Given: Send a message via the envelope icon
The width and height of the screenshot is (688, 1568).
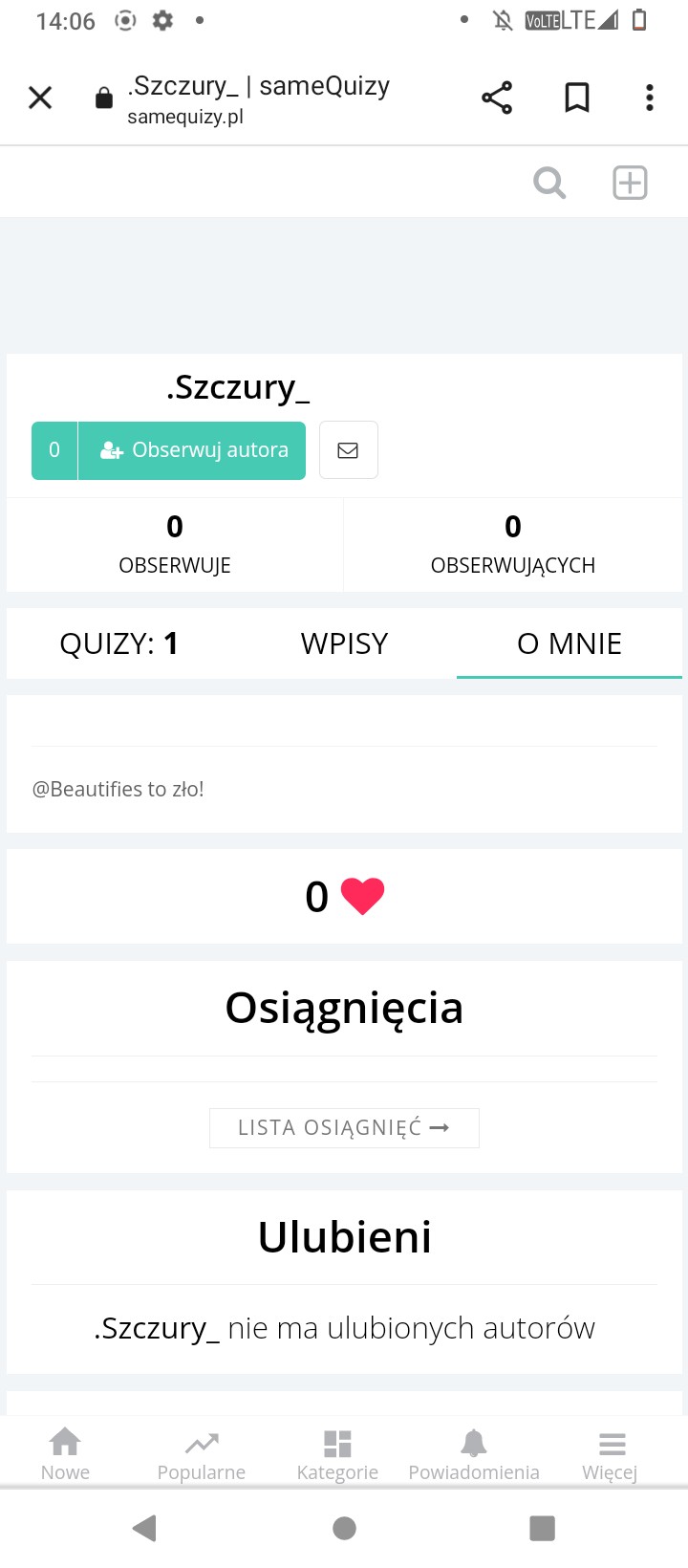Looking at the screenshot, I should click(x=348, y=450).
